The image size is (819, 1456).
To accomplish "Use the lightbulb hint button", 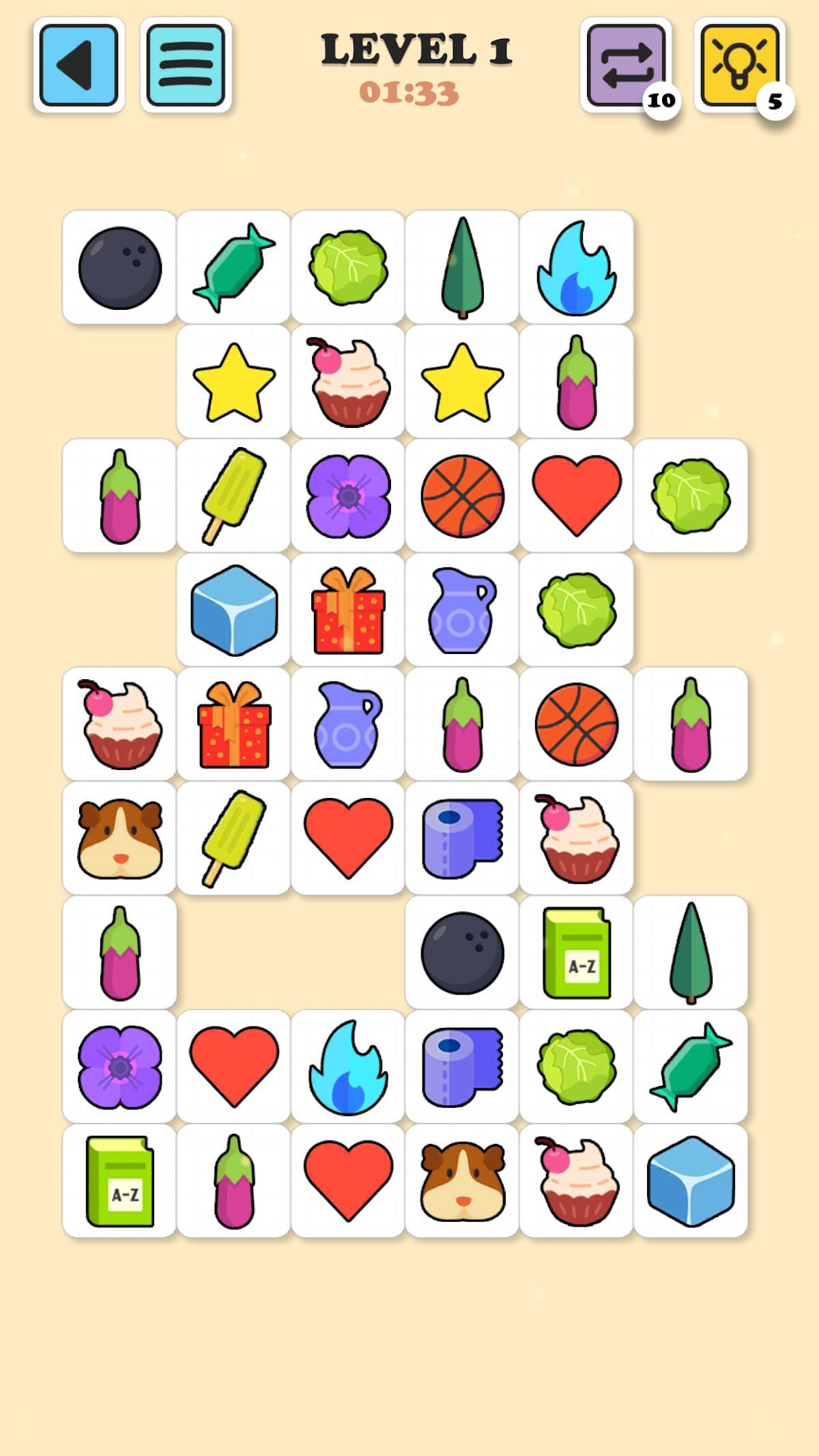I will 740,65.
